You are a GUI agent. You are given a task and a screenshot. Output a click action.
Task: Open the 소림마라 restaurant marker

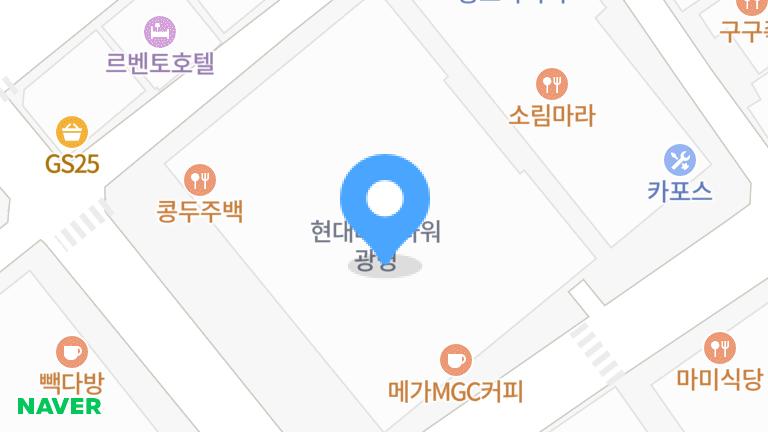click(551, 84)
